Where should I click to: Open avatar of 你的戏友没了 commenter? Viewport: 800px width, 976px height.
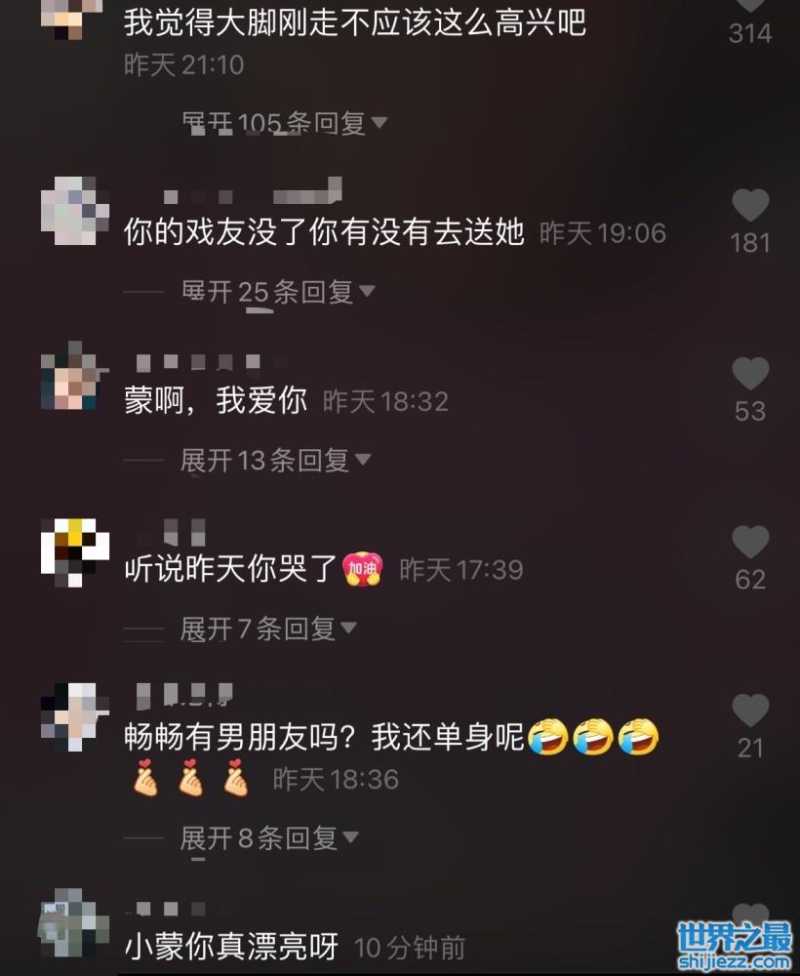point(75,210)
